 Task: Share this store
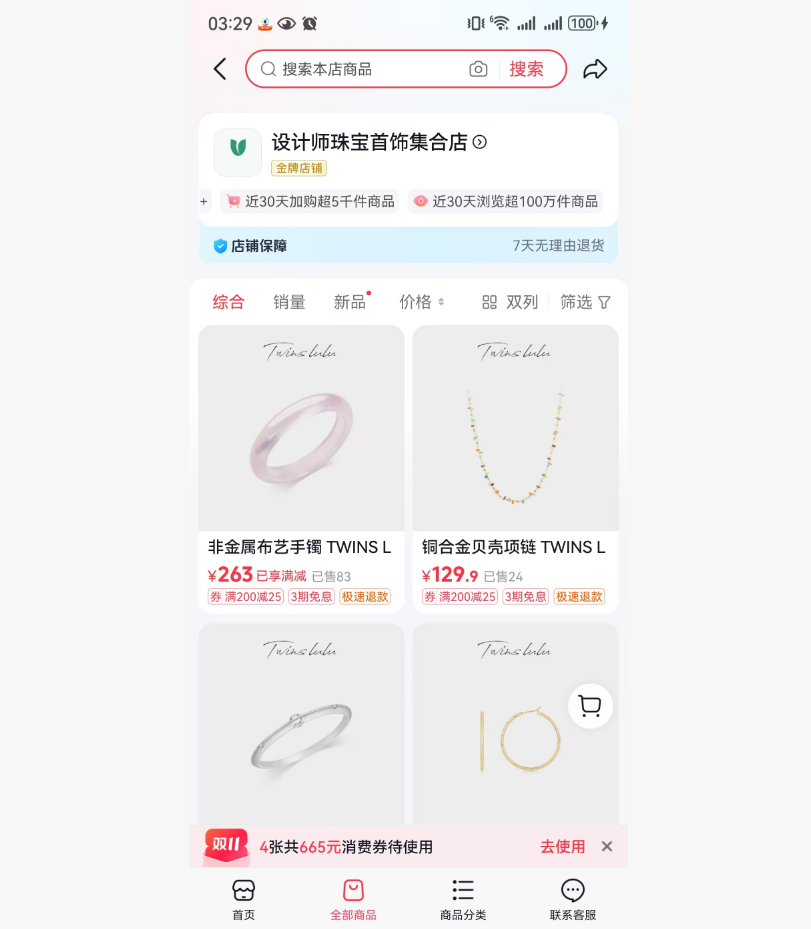pos(595,69)
